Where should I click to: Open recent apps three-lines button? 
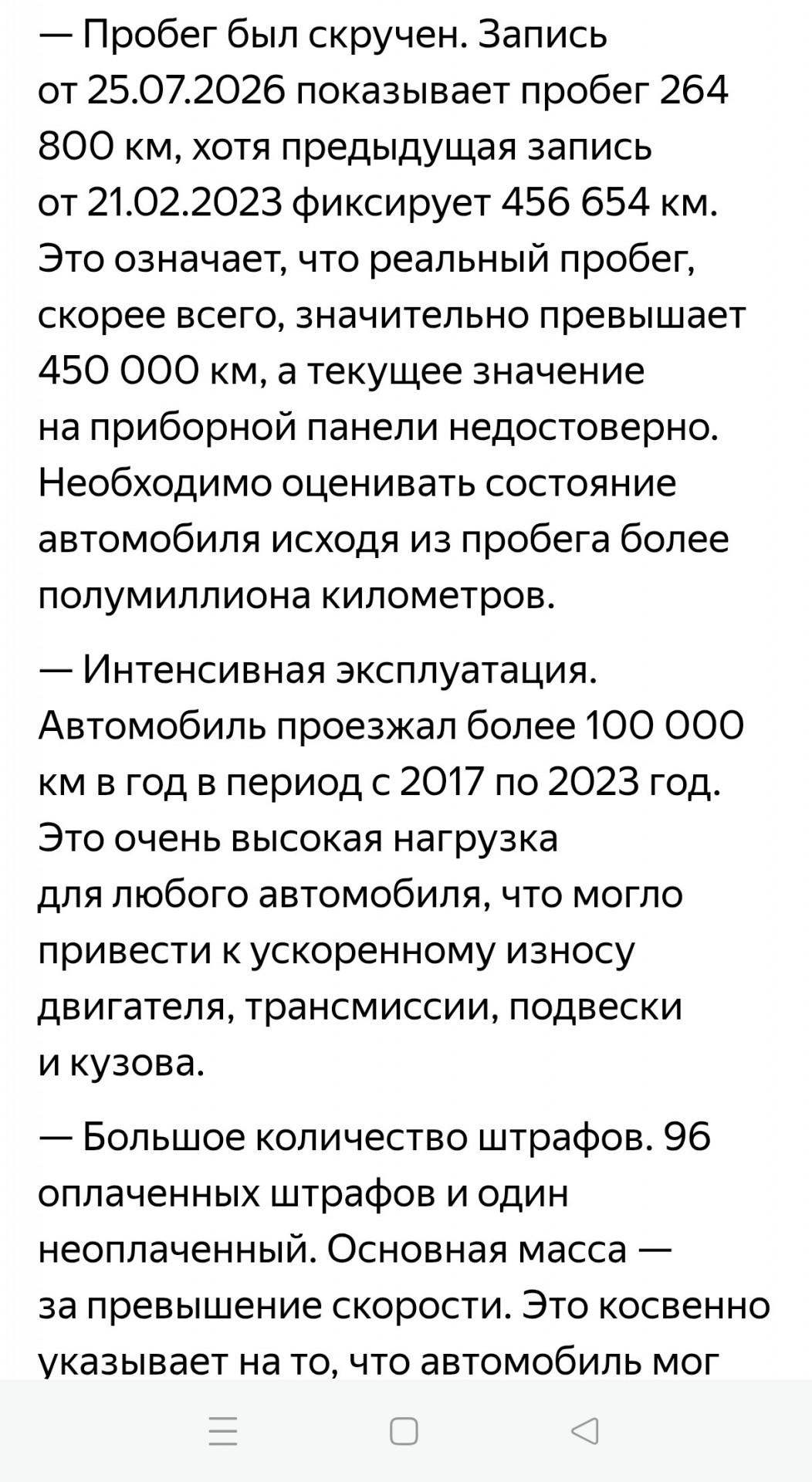coord(224,1430)
